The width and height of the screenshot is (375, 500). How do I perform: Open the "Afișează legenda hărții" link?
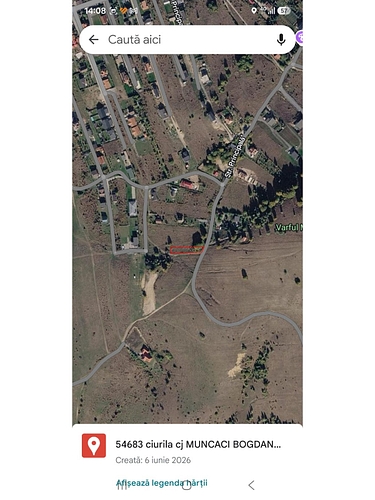pyautogui.click(x=162, y=483)
